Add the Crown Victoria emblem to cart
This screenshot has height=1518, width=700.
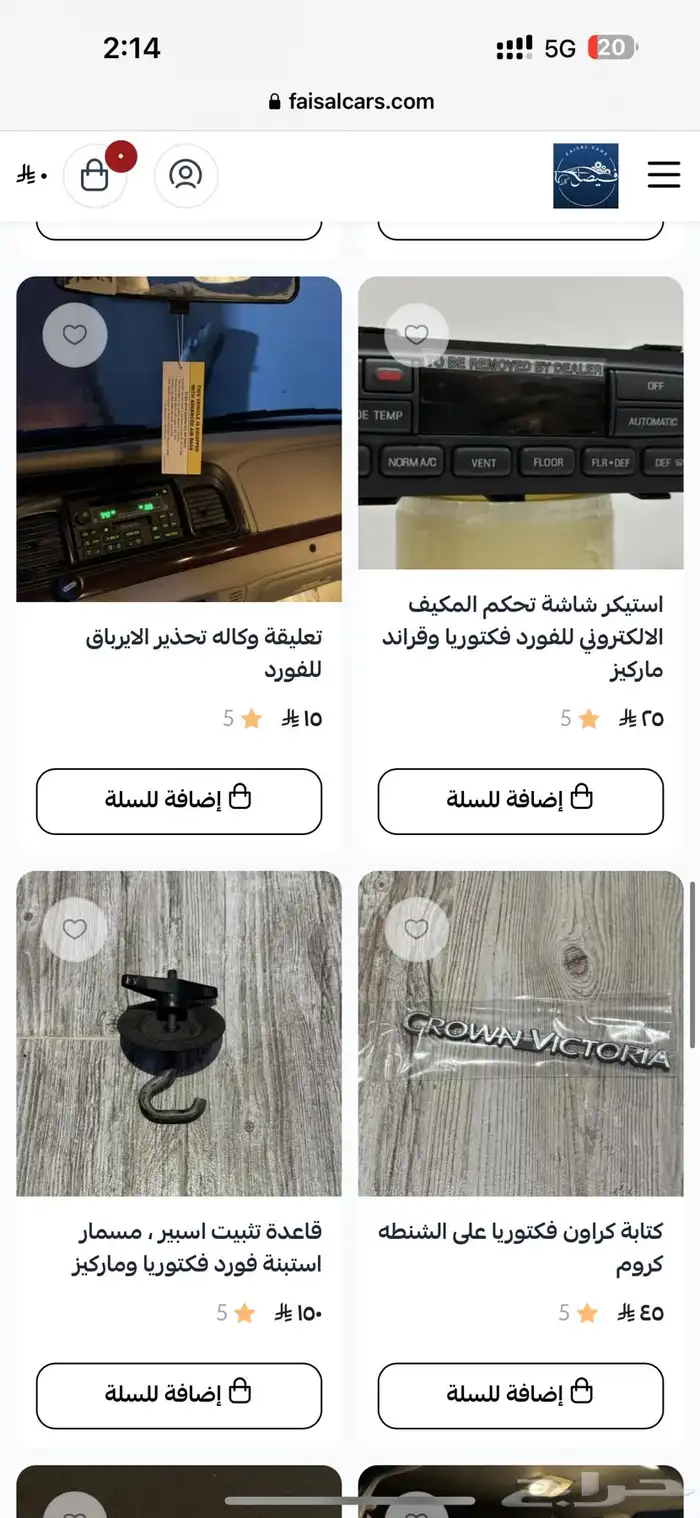(520, 1395)
